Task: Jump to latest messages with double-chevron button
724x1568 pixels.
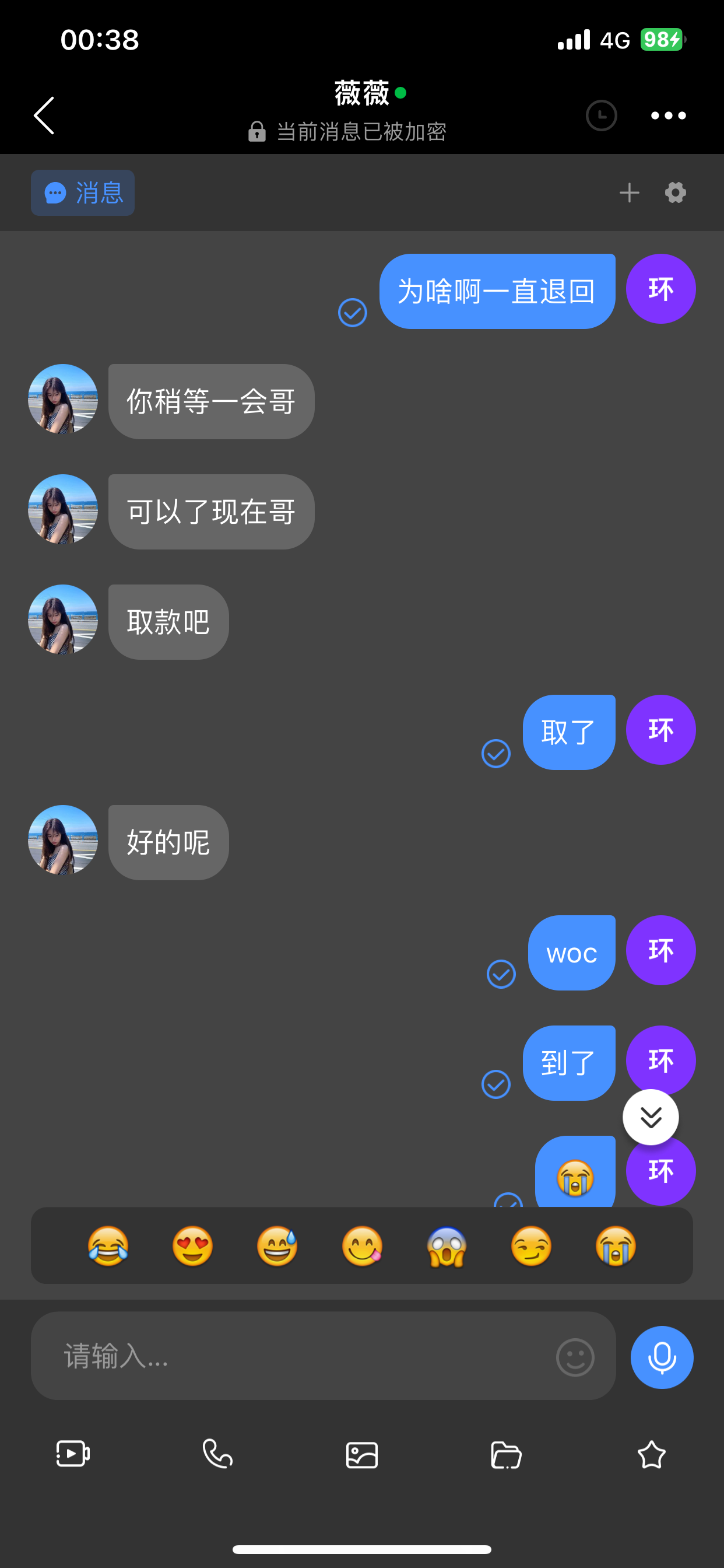Action: (651, 1117)
